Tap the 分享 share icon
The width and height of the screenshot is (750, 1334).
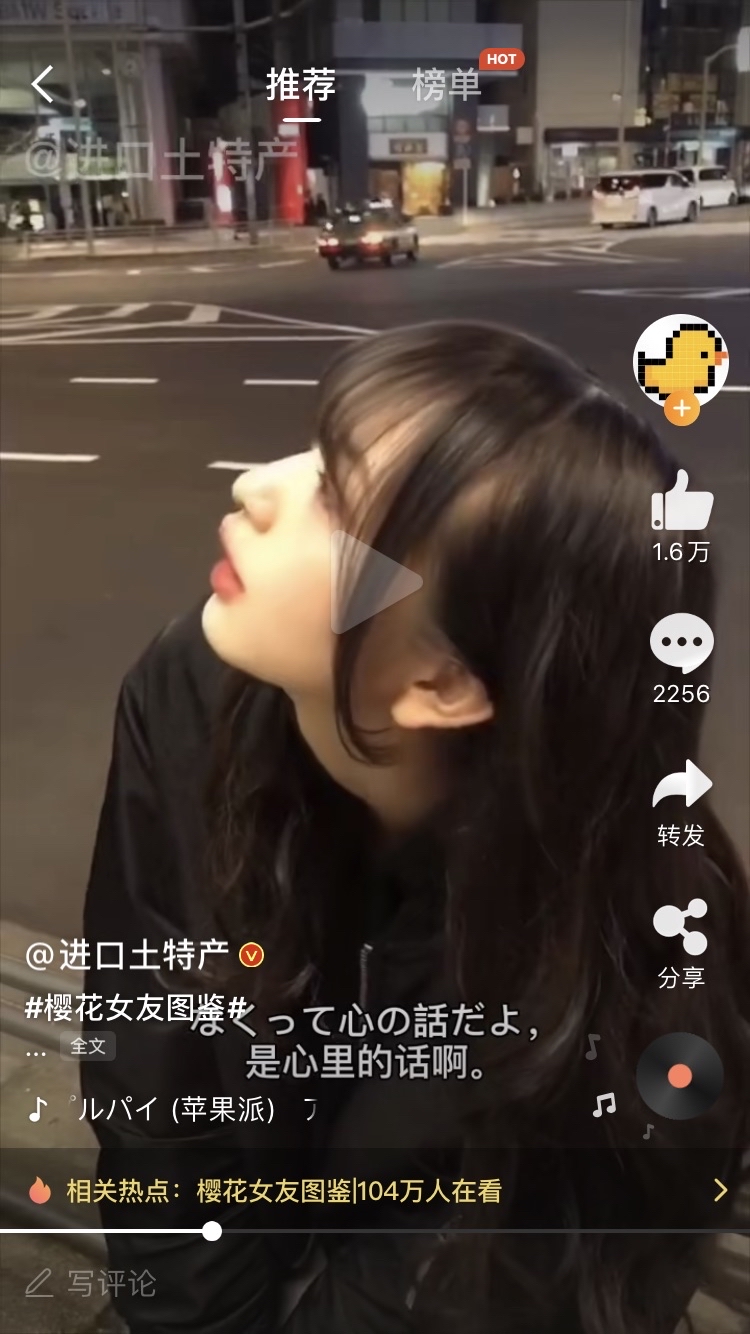pyautogui.click(x=681, y=927)
